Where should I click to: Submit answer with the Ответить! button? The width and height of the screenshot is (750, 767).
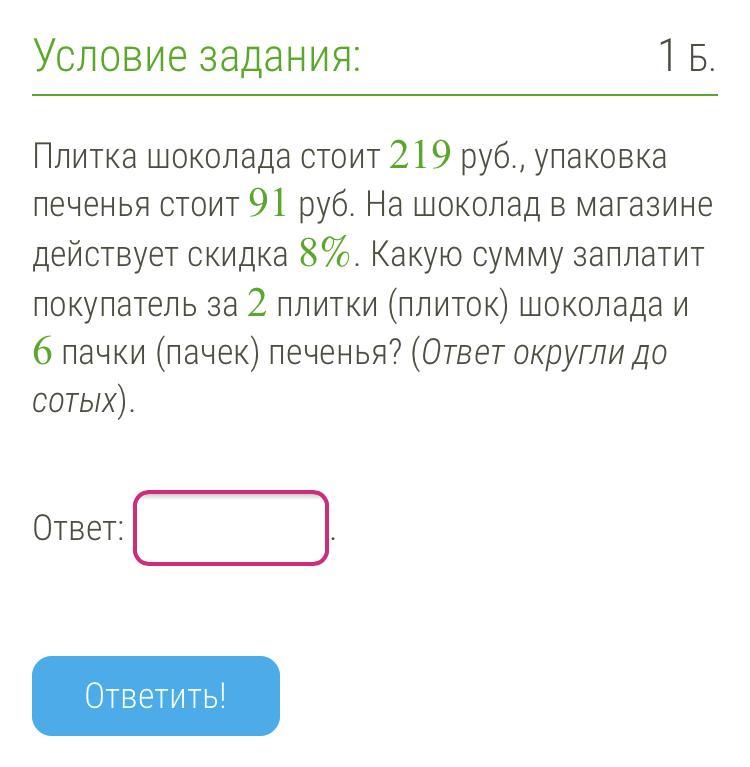point(156,696)
